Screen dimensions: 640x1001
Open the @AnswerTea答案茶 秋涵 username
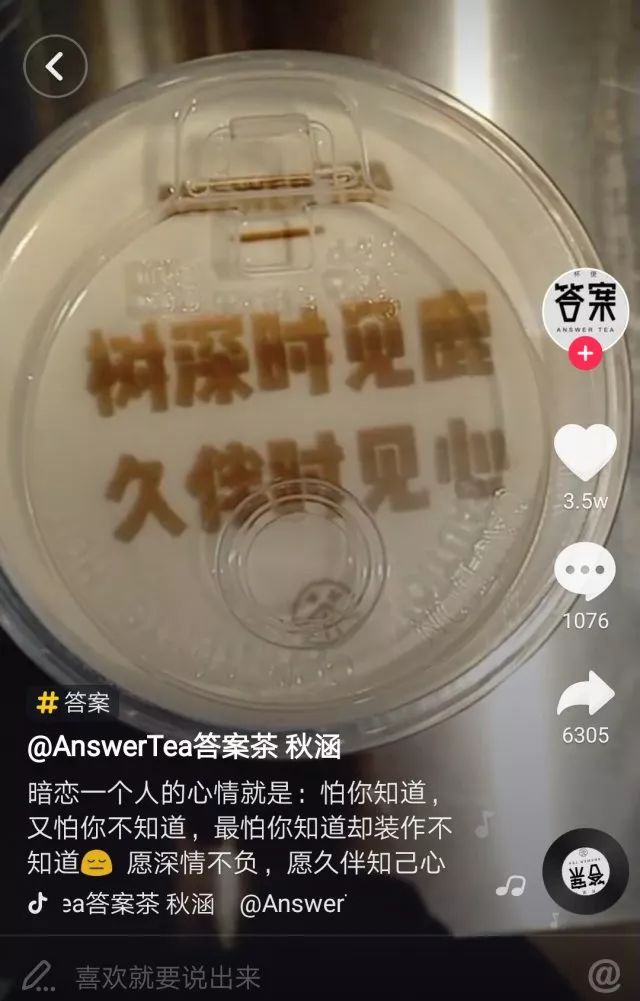[184, 747]
